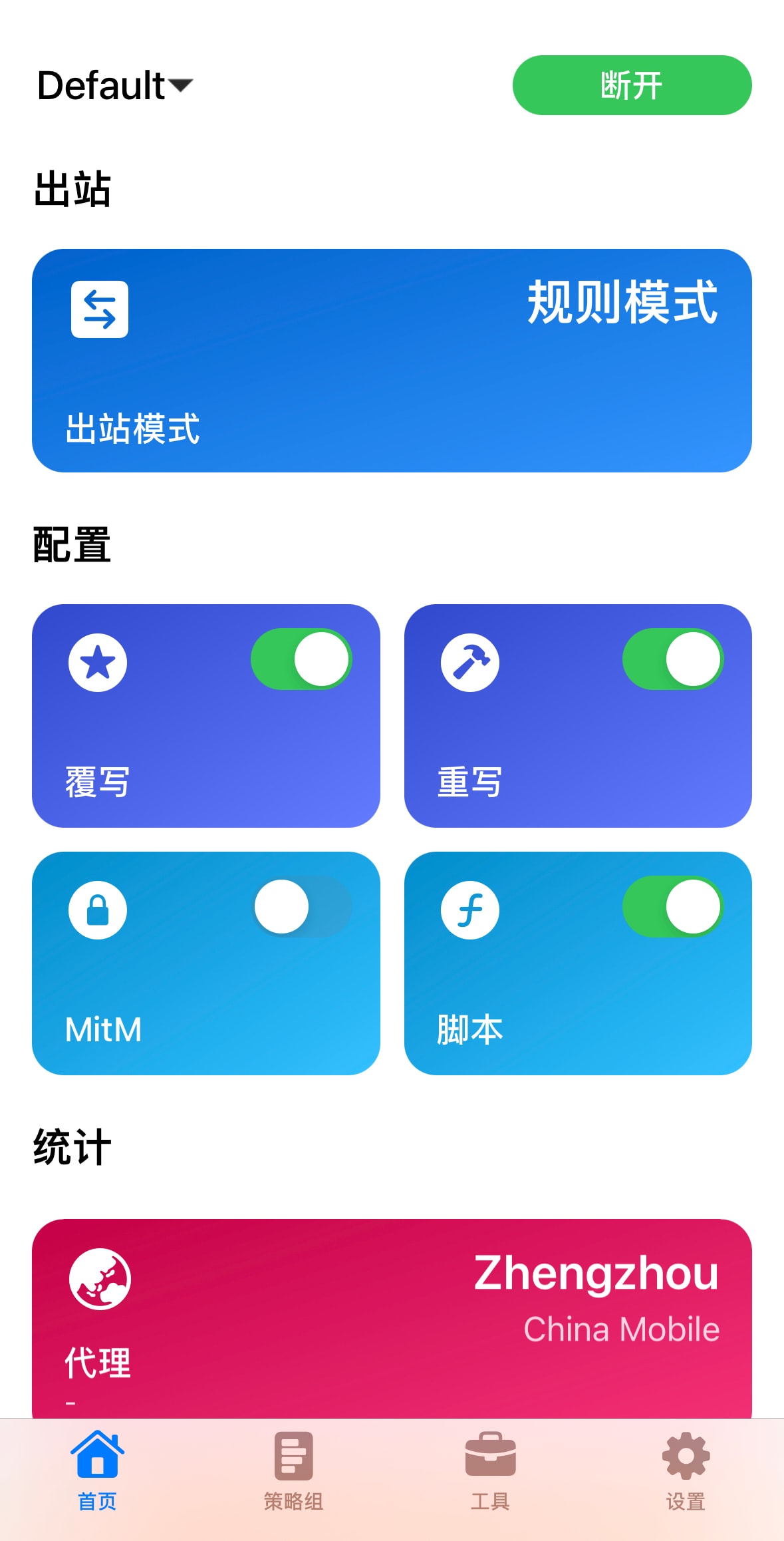The height and width of the screenshot is (1541, 784).
Task: Open the Default profile dropdown
Action: click(115, 85)
